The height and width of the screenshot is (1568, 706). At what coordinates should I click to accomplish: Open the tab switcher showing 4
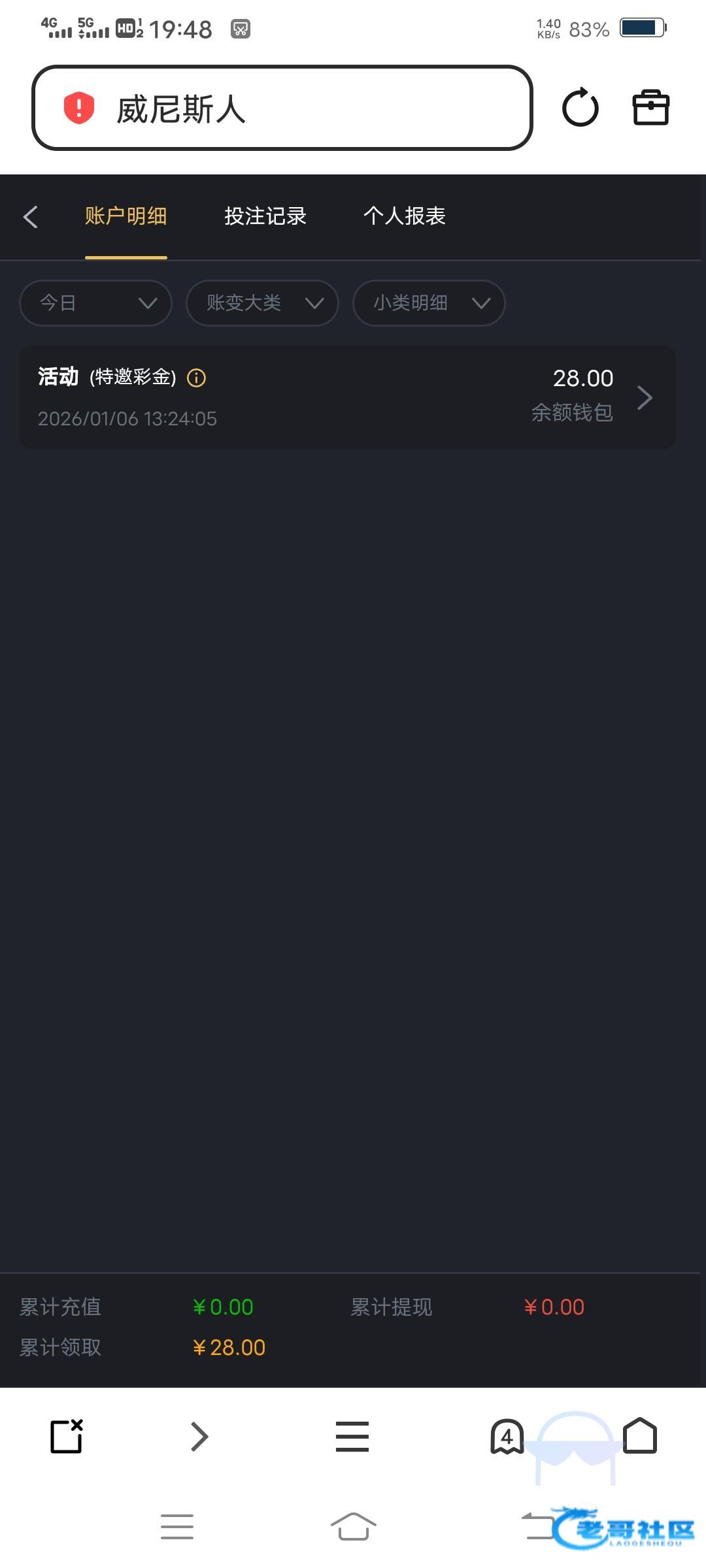[507, 1437]
